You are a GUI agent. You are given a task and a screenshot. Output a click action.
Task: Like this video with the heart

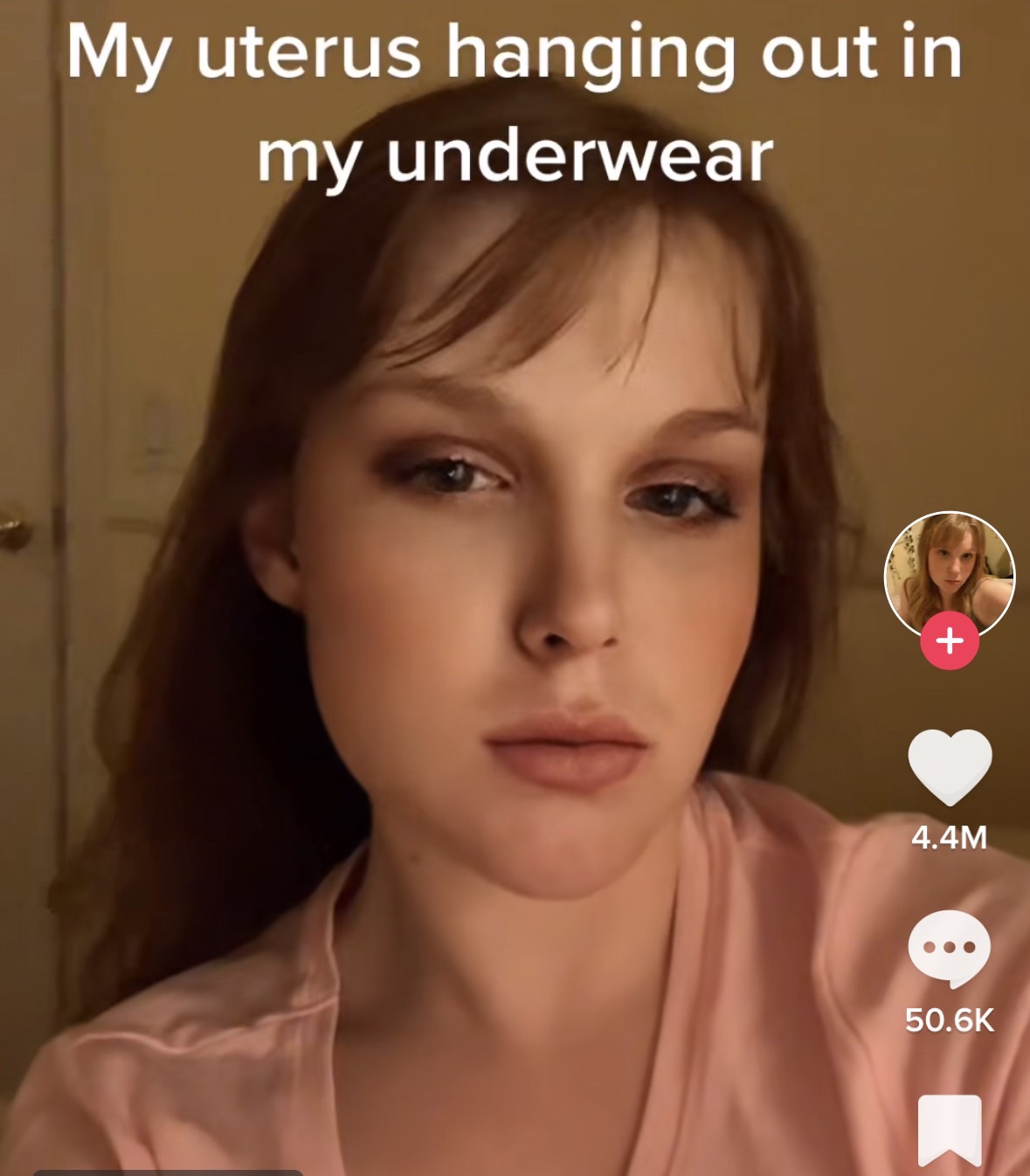tap(950, 766)
